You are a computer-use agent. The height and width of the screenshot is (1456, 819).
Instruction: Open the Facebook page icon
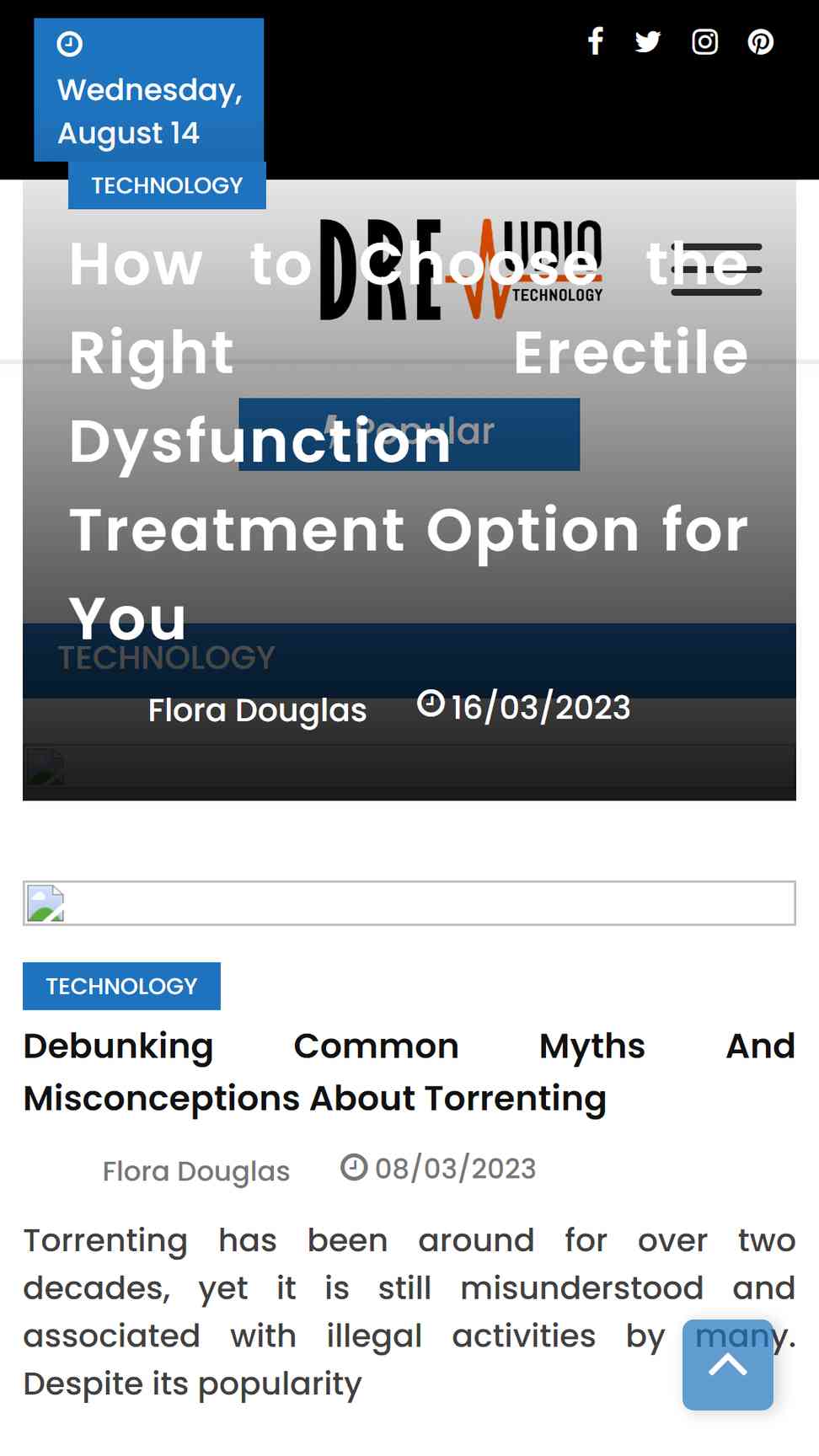[596, 41]
